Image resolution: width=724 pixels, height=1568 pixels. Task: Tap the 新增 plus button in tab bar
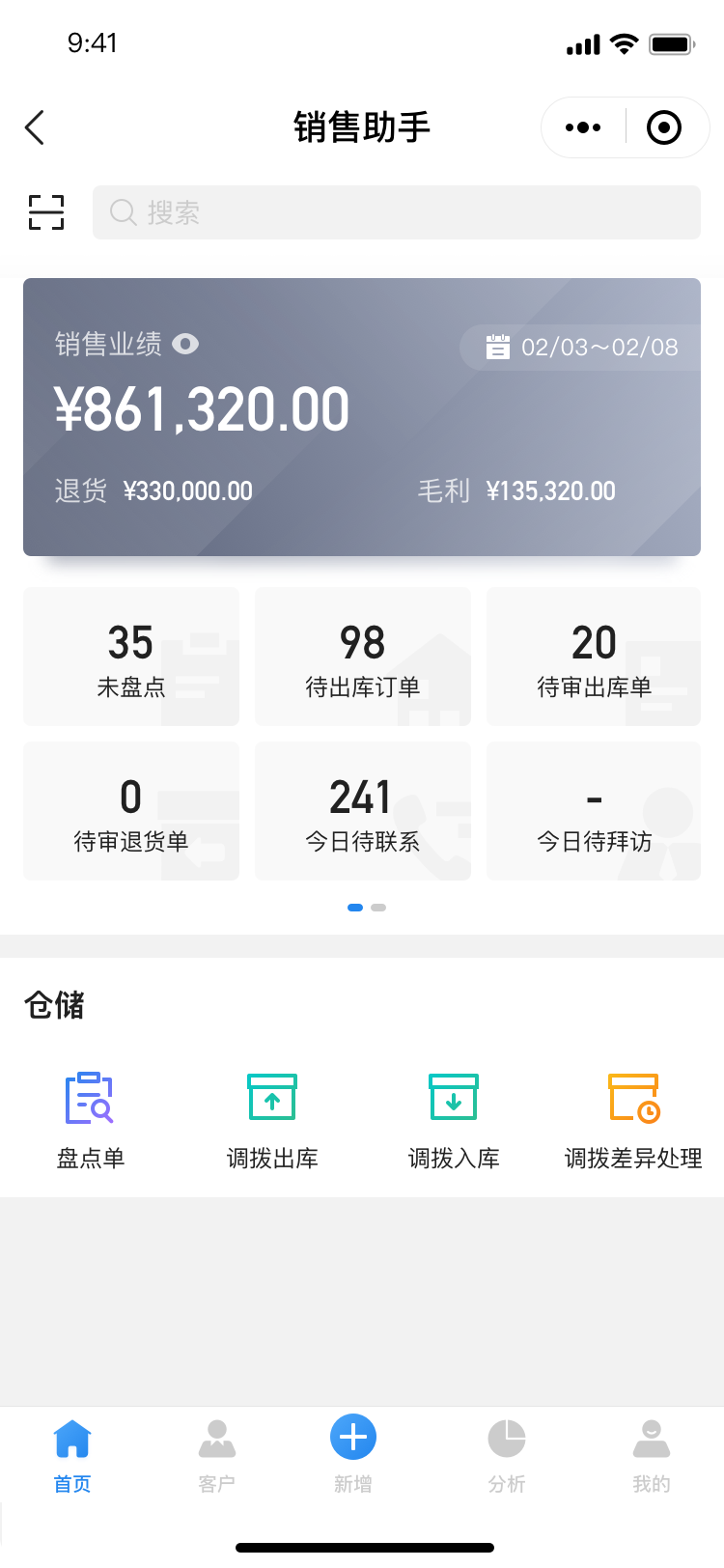(x=352, y=1437)
